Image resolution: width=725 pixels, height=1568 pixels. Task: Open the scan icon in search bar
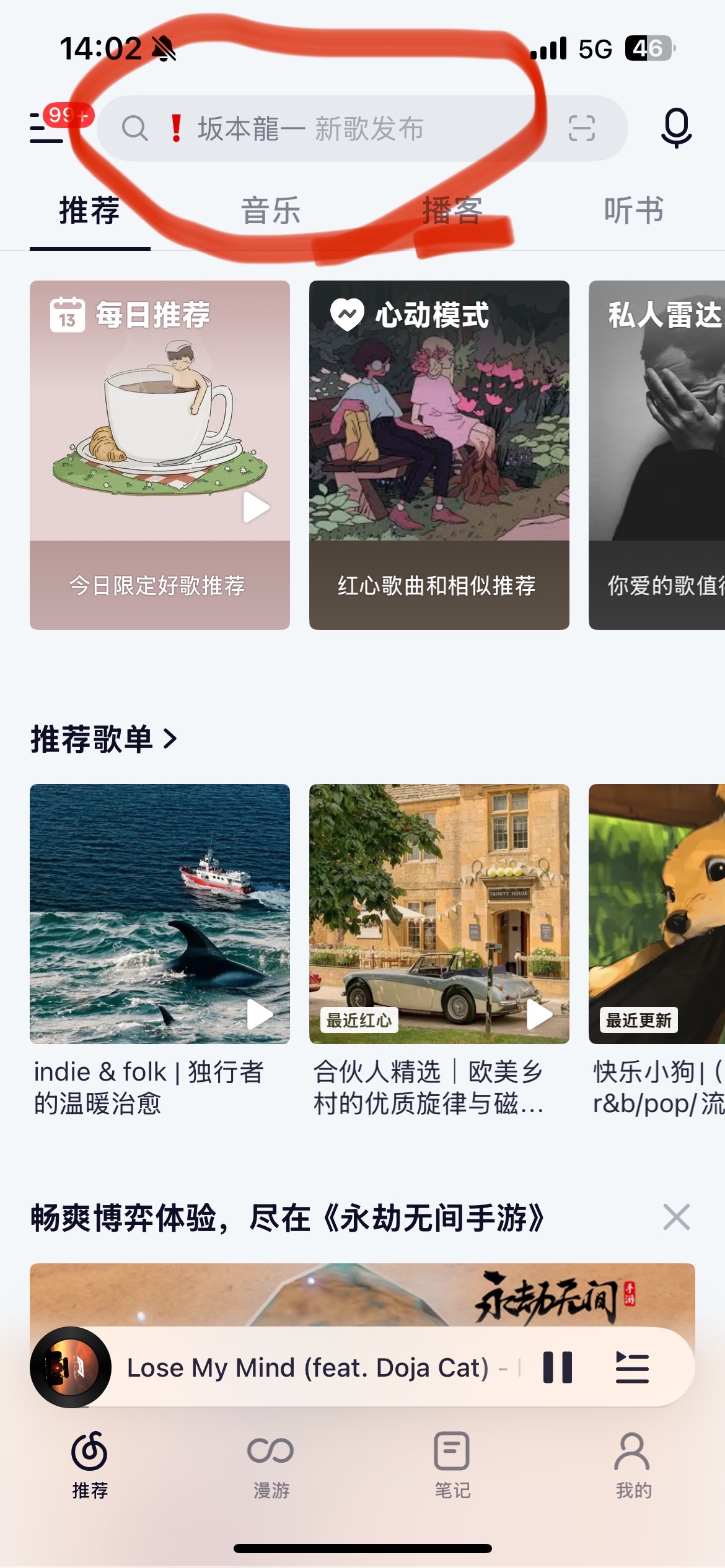pos(581,128)
